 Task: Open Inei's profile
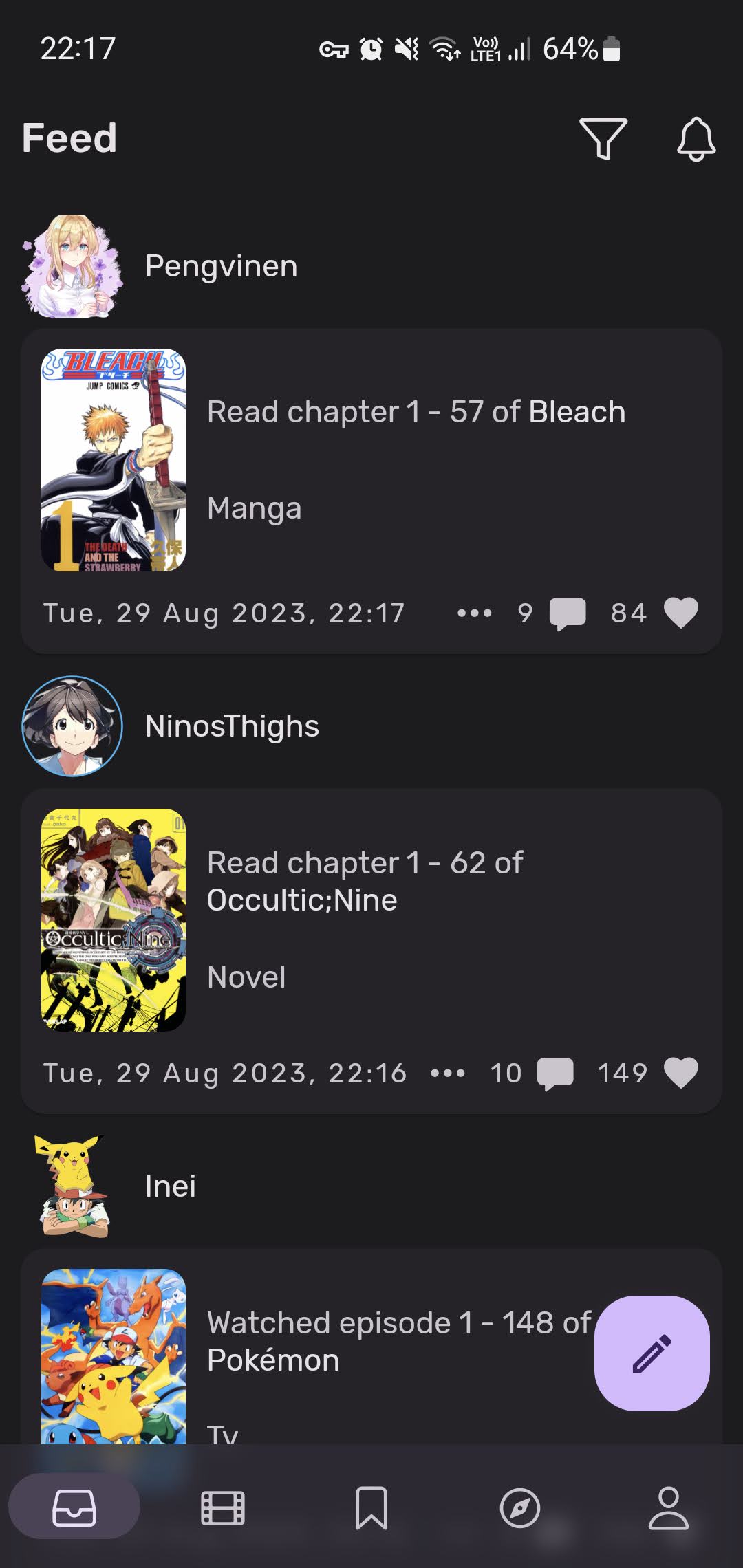pyautogui.click(x=74, y=1186)
